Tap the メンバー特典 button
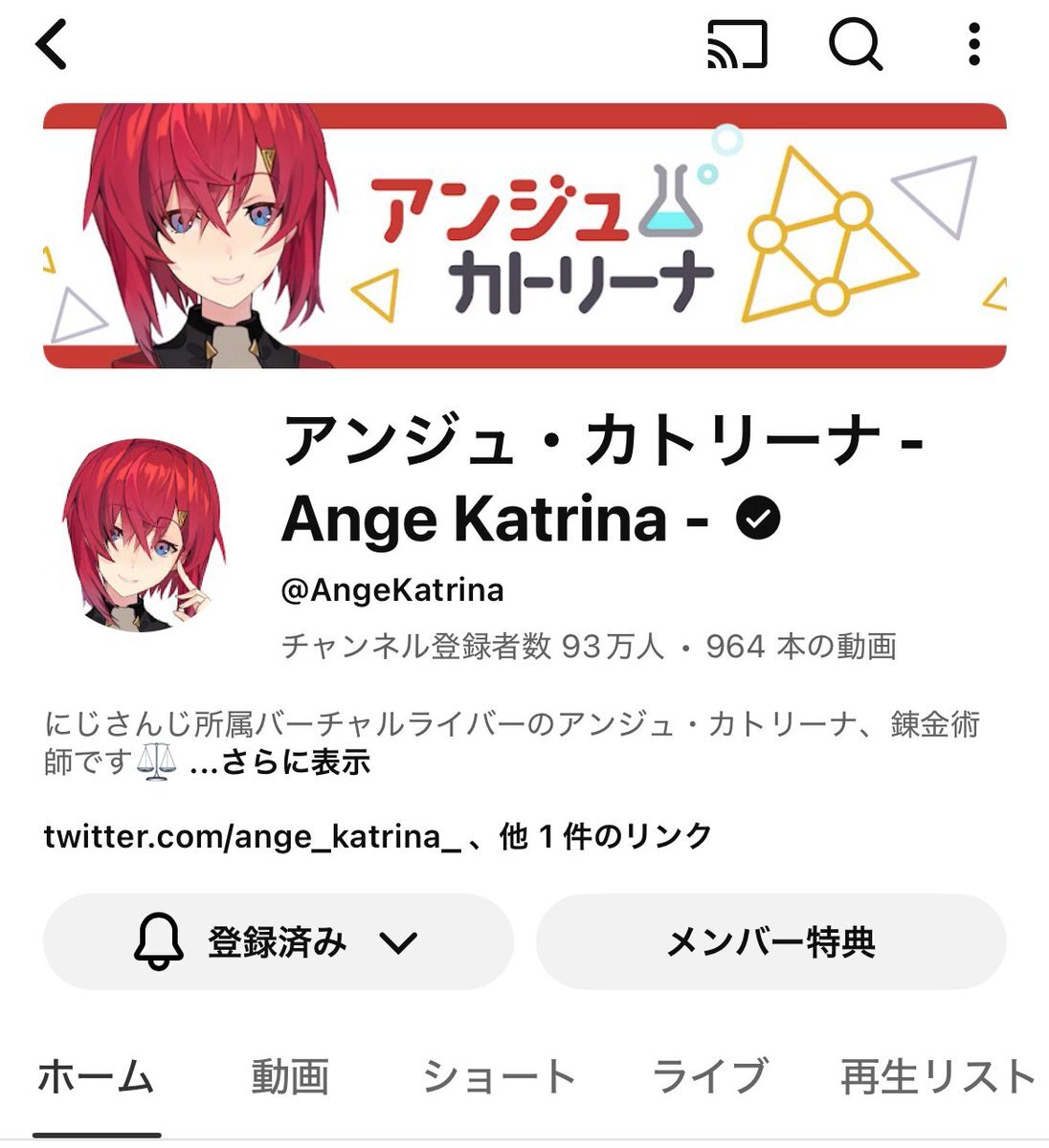 [770, 942]
